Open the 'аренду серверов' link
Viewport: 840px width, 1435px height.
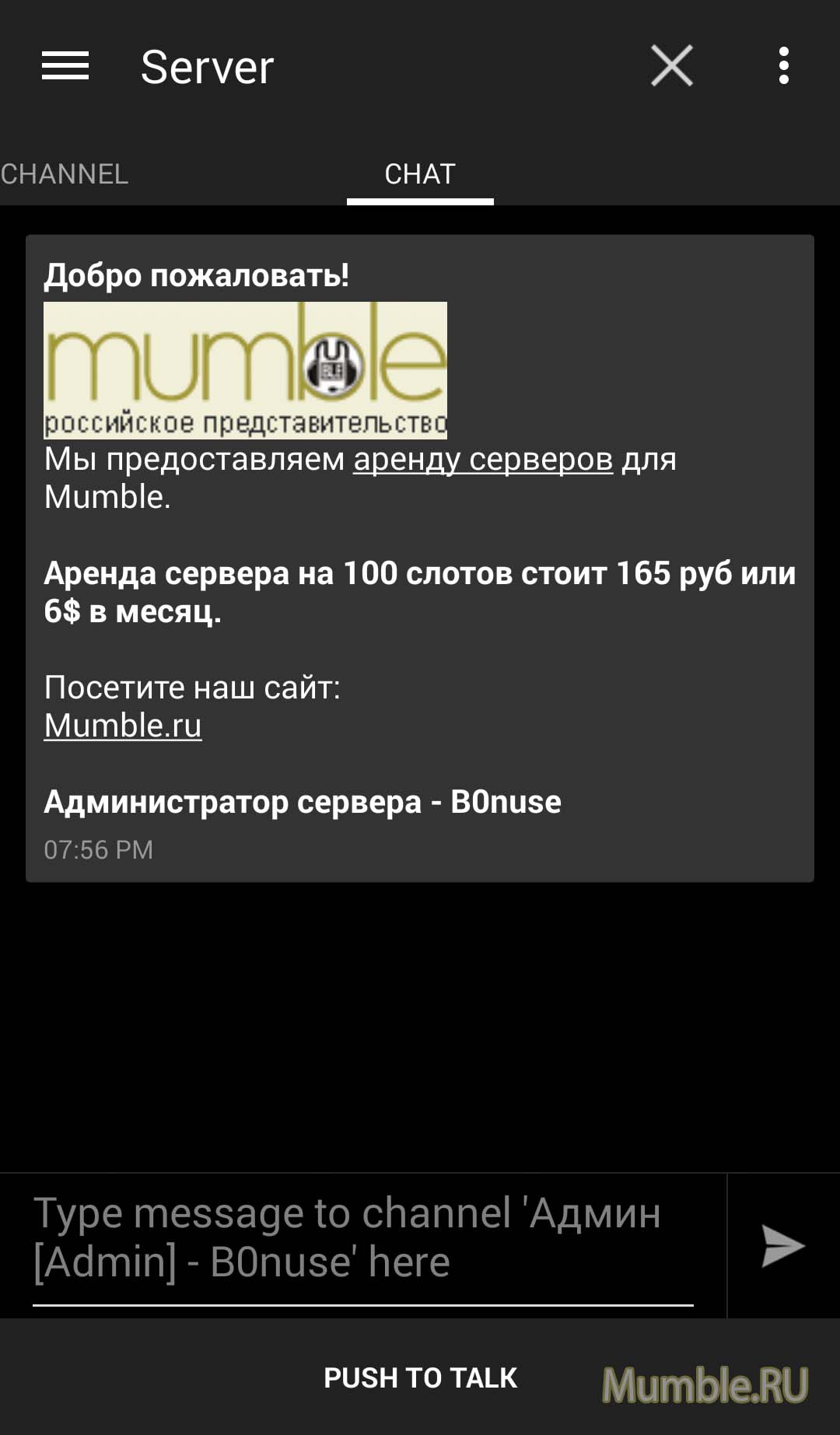pyautogui.click(x=483, y=459)
